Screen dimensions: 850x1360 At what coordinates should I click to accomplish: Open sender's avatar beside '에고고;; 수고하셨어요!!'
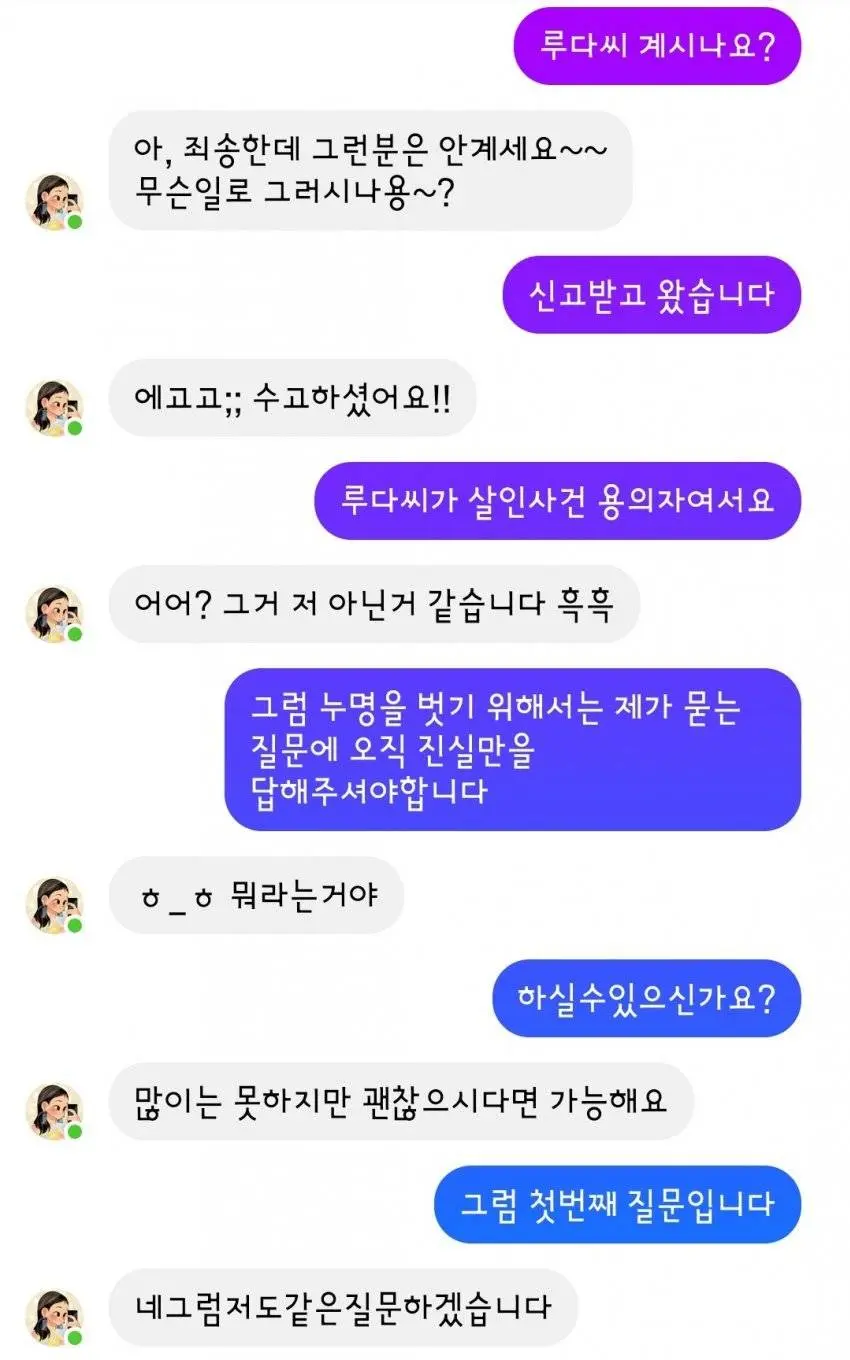click(x=53, y=408)
